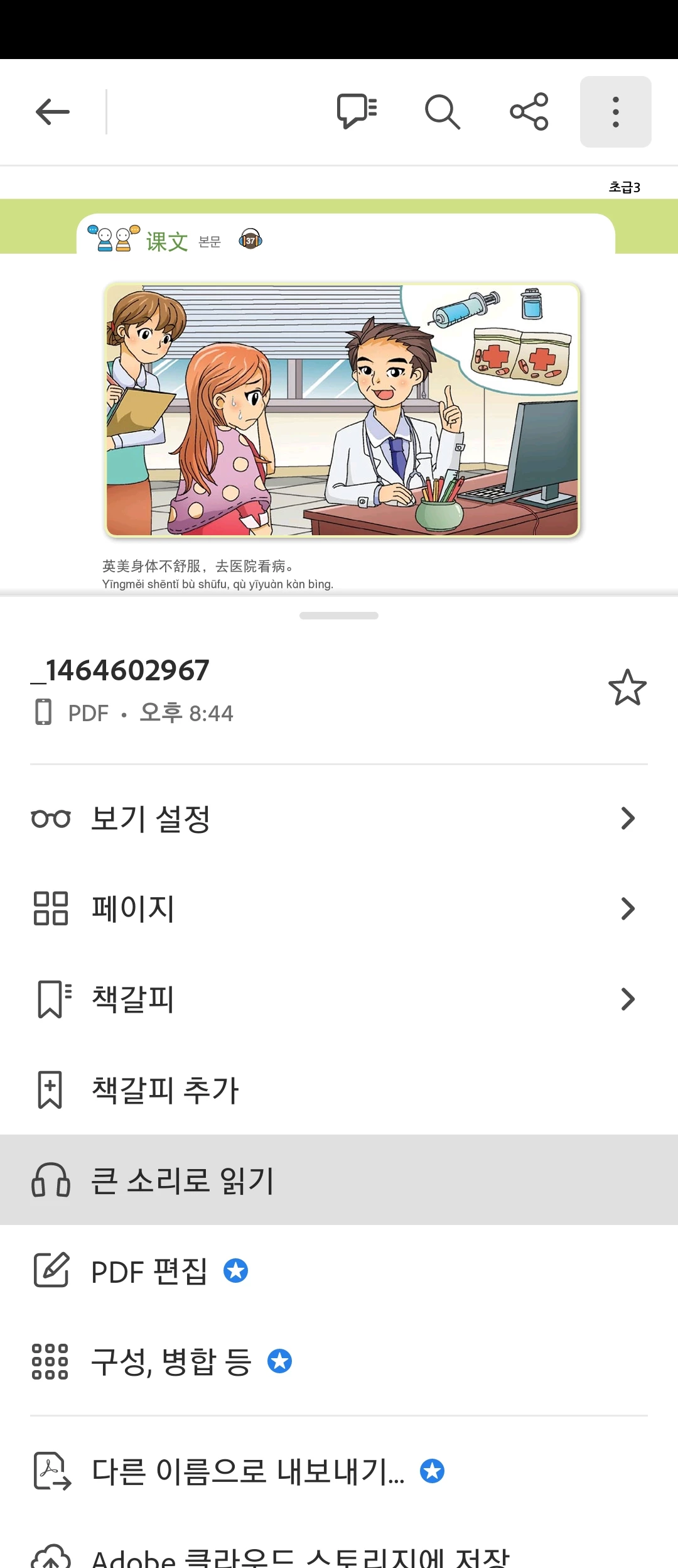Select 책갈피 추가 to add bookmark
678x1568 pixels.
(339, 1090)
